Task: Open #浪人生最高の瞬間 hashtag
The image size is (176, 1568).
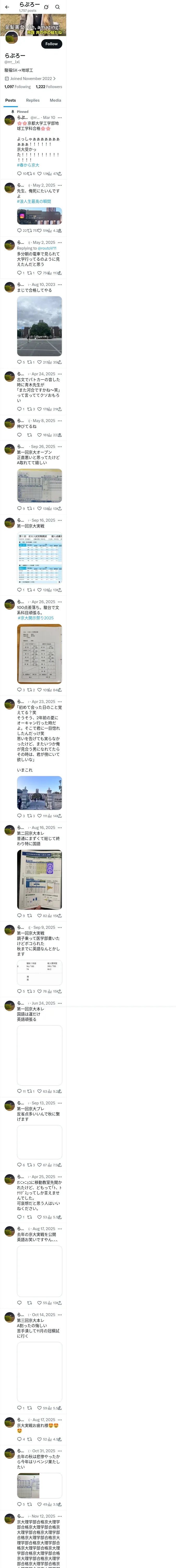Action: click(34, 201)
